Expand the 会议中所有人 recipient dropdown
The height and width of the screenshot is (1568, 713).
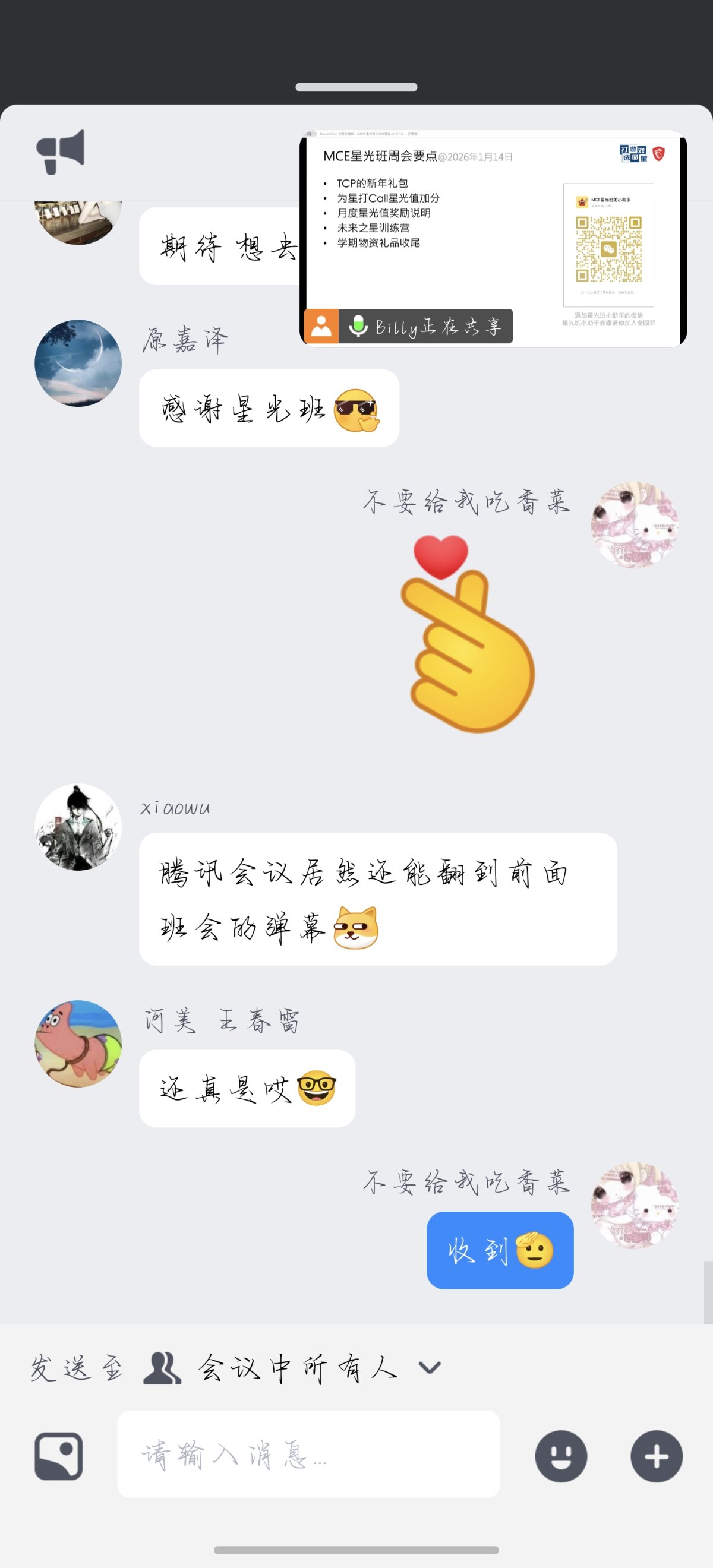428,1370
